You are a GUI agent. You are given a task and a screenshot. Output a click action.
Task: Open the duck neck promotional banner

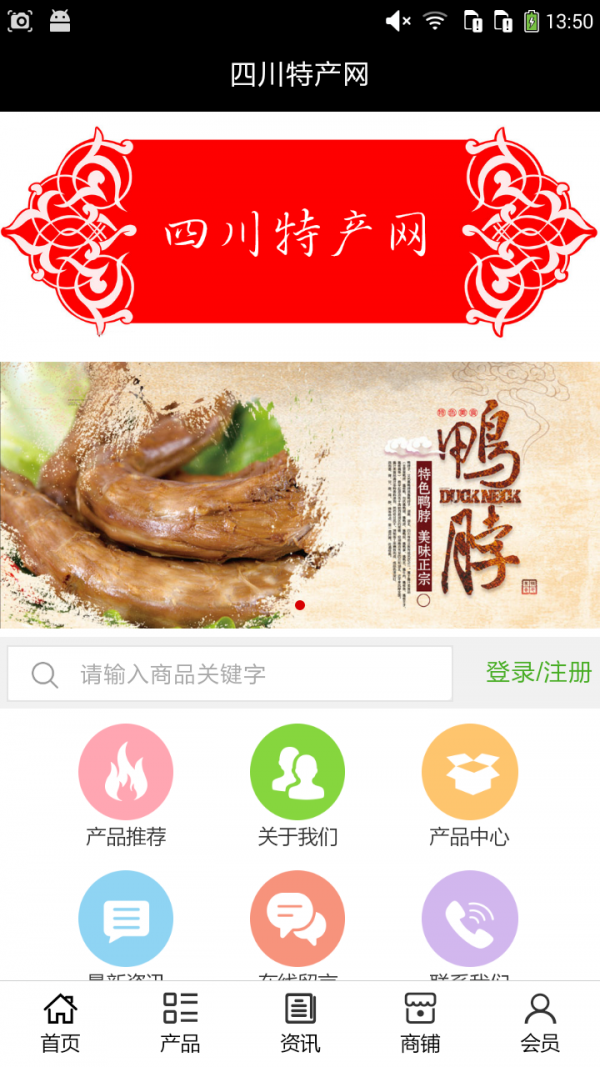300,495
